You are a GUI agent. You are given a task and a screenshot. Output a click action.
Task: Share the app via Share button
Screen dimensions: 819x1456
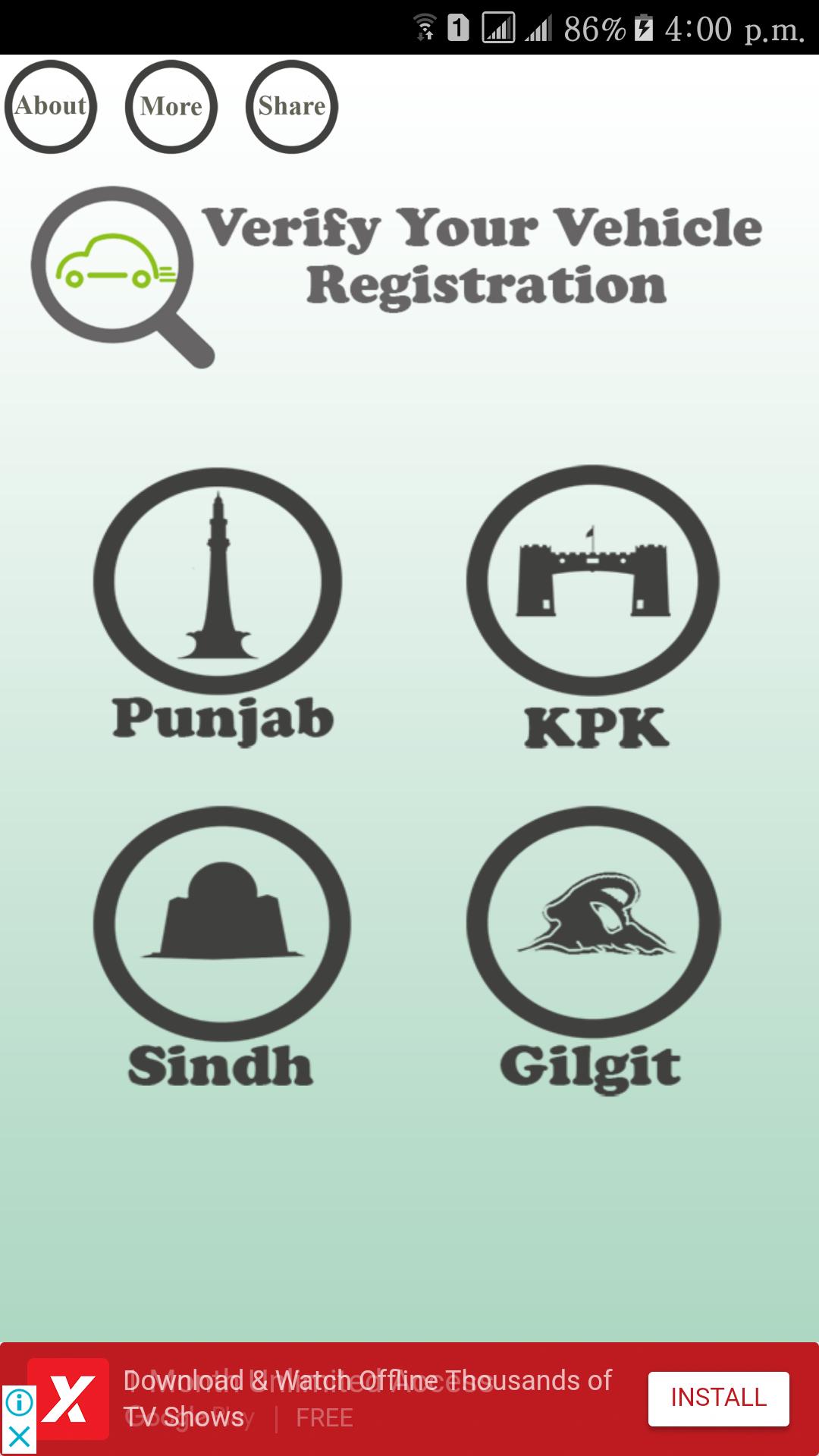coord(291,107)
